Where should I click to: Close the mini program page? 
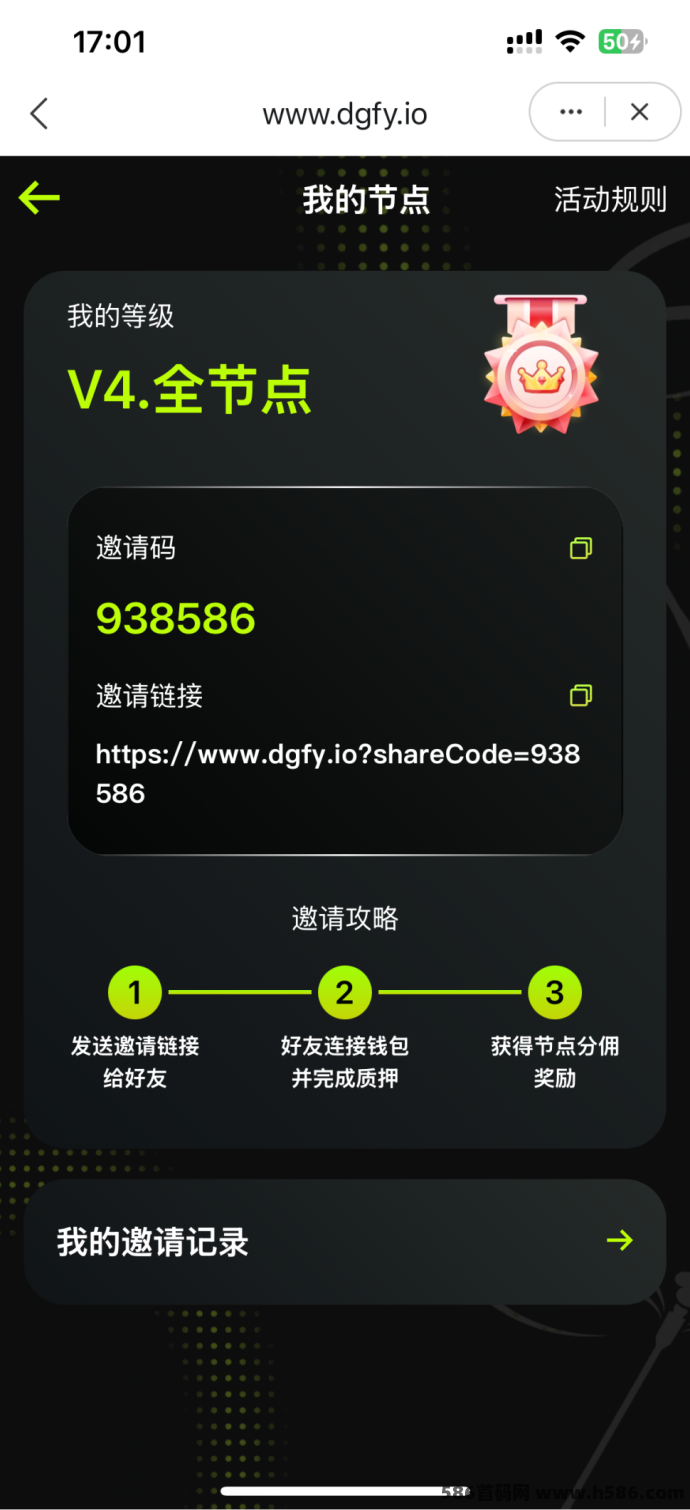[640, 112]
